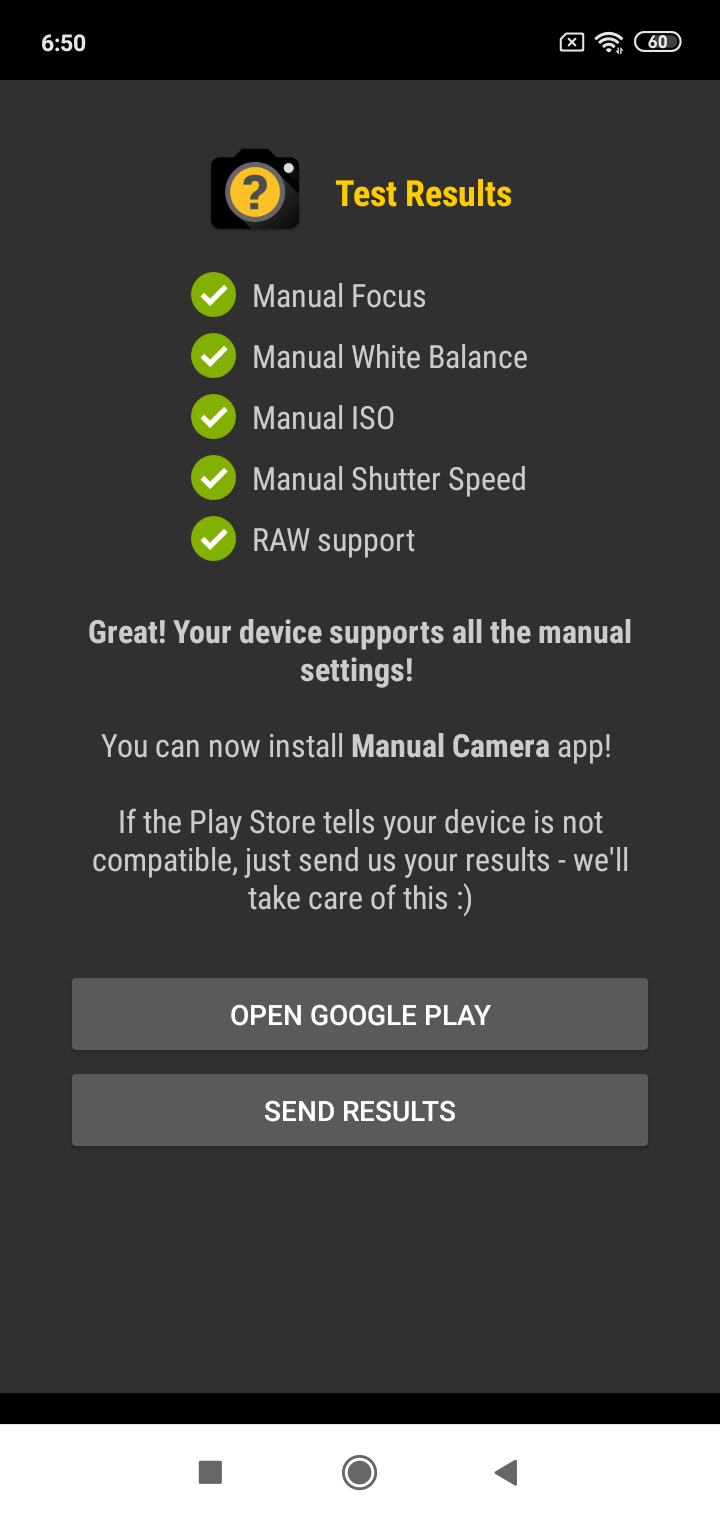Viewport: 720px width, 1520px height.
Task: Send the test results
Action: tap(360, 1110)
